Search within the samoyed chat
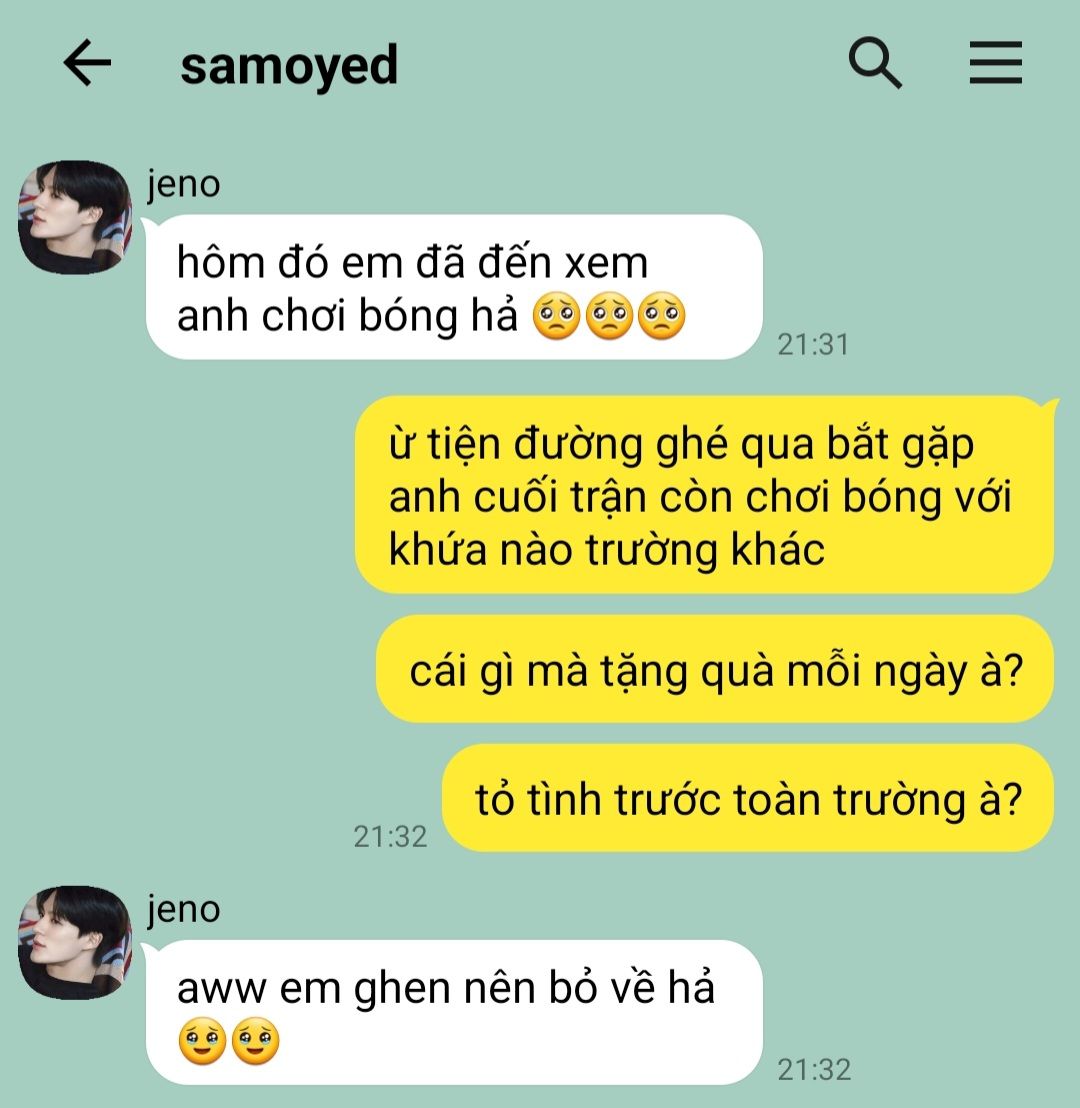This screenshot has width=1080, height=1108. point(875,64)
